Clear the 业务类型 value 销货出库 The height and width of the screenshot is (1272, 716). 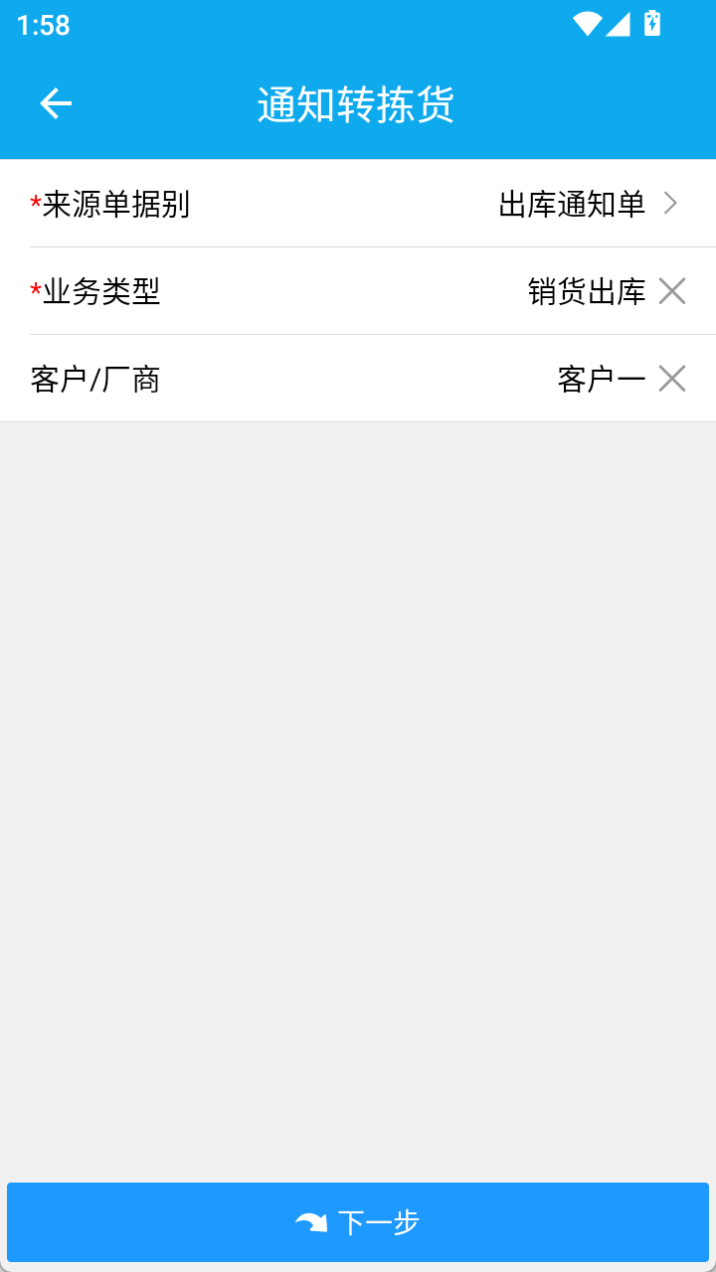point(672,291)
